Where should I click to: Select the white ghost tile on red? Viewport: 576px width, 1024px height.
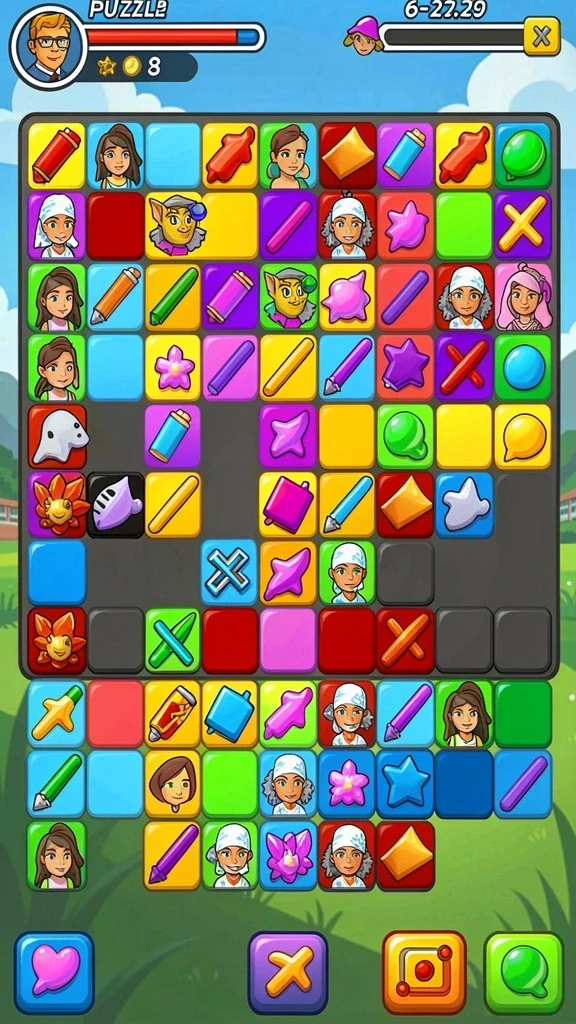[x=57, y=436]
